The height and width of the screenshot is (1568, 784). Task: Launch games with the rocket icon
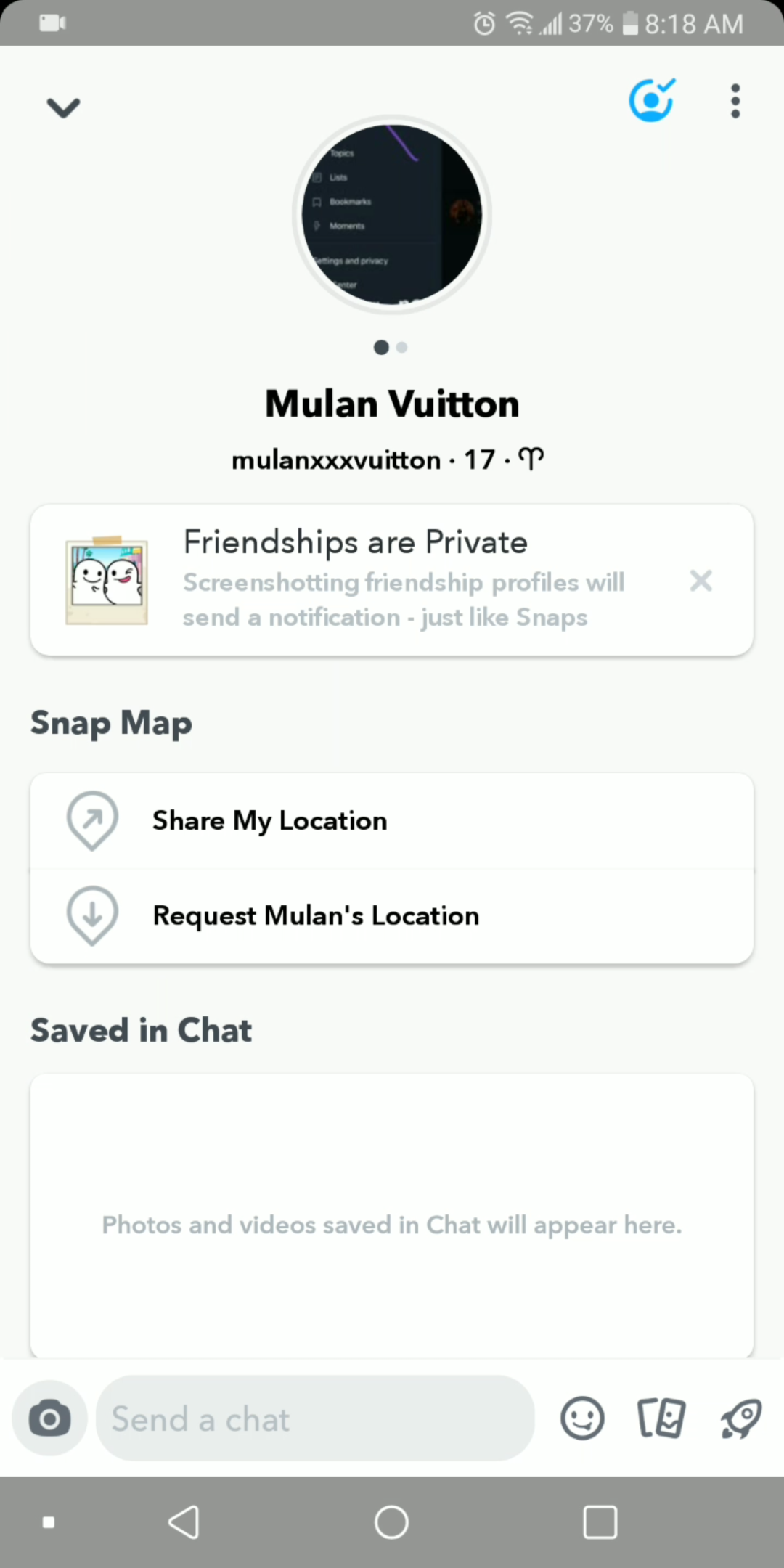pos(740,1418)
